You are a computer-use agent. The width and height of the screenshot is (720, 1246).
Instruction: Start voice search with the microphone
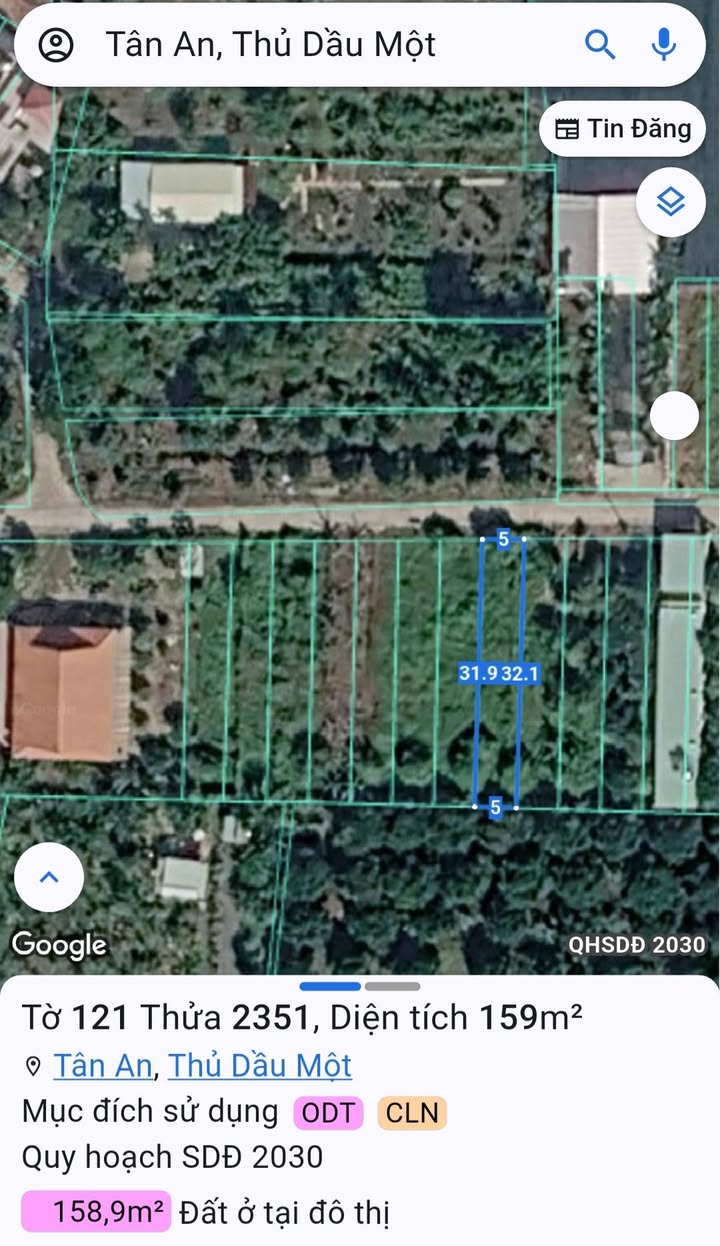point(663,45)
